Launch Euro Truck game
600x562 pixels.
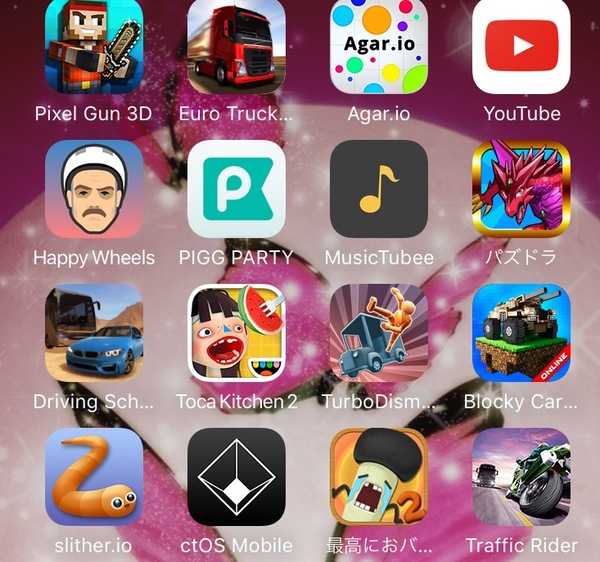click(236, 45)
